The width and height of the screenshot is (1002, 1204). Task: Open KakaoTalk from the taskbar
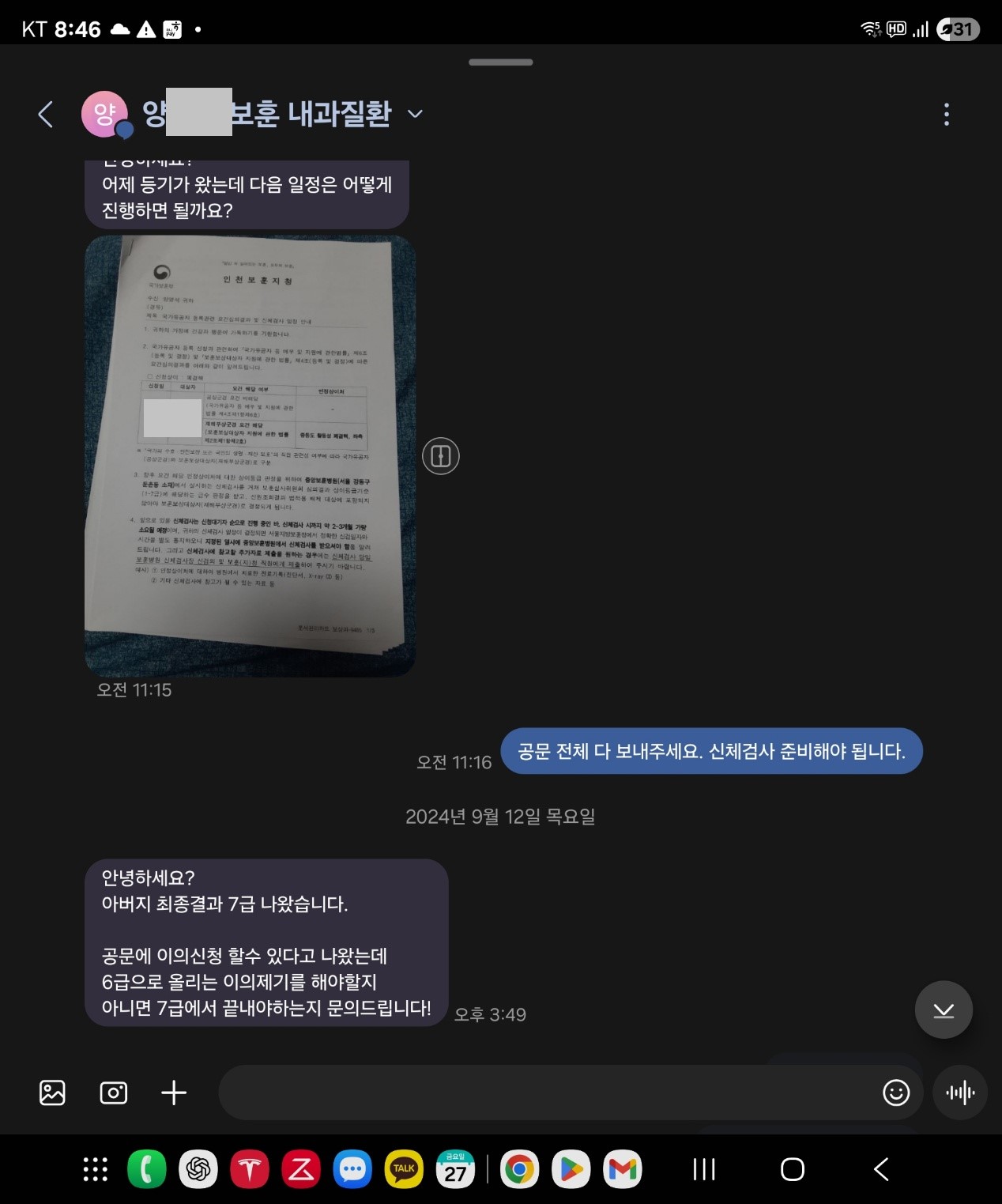(x=404, y=1169)
